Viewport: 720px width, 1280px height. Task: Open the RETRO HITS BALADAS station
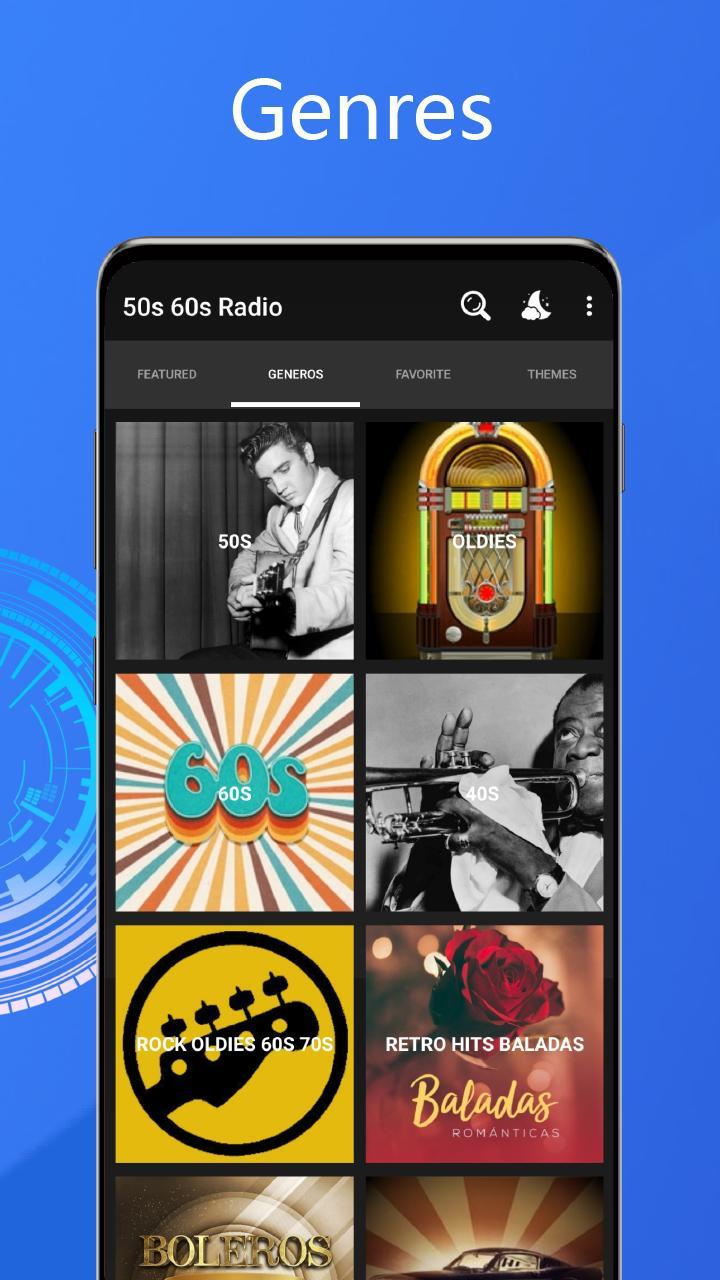(485, 1044)
